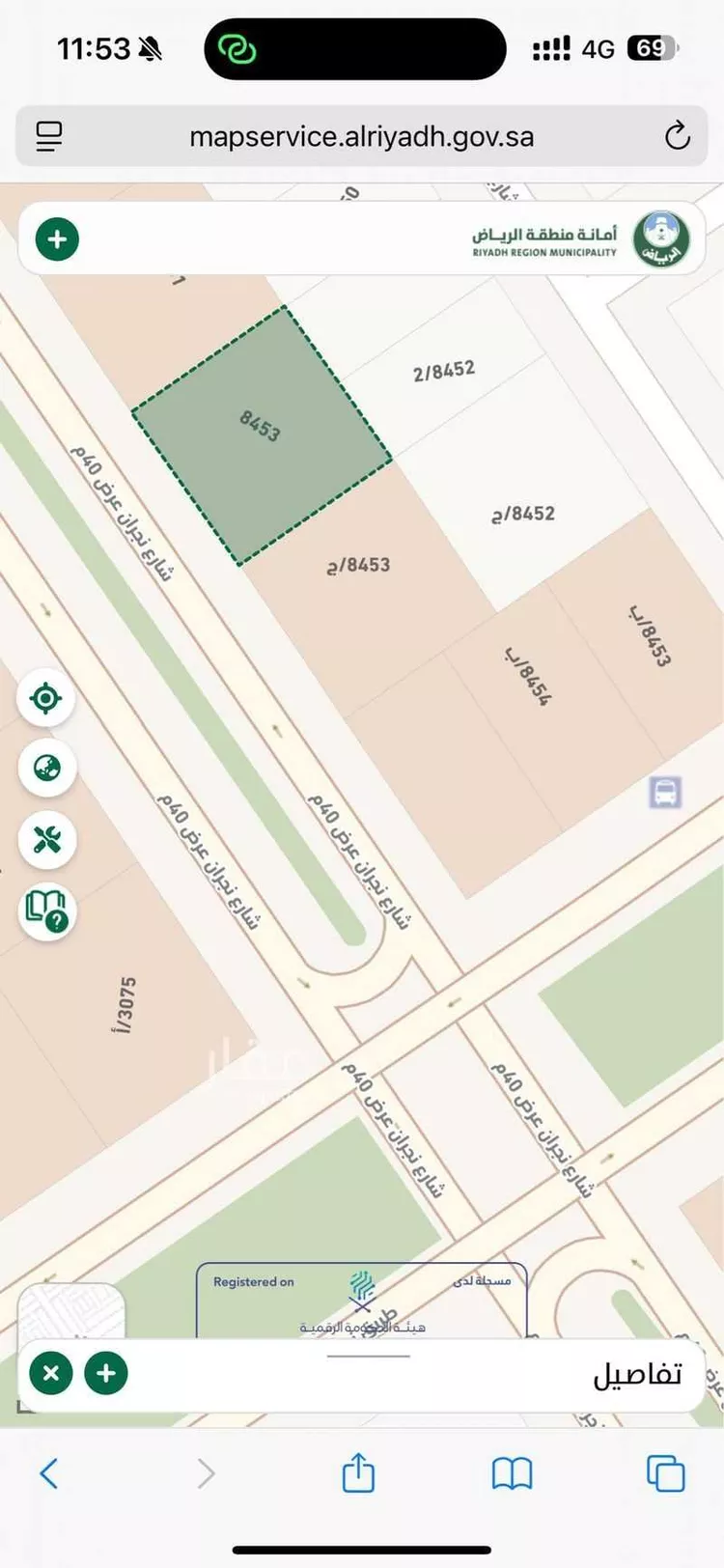Center map on my location
The image size is (724, 1568).
tap(46, 697)
